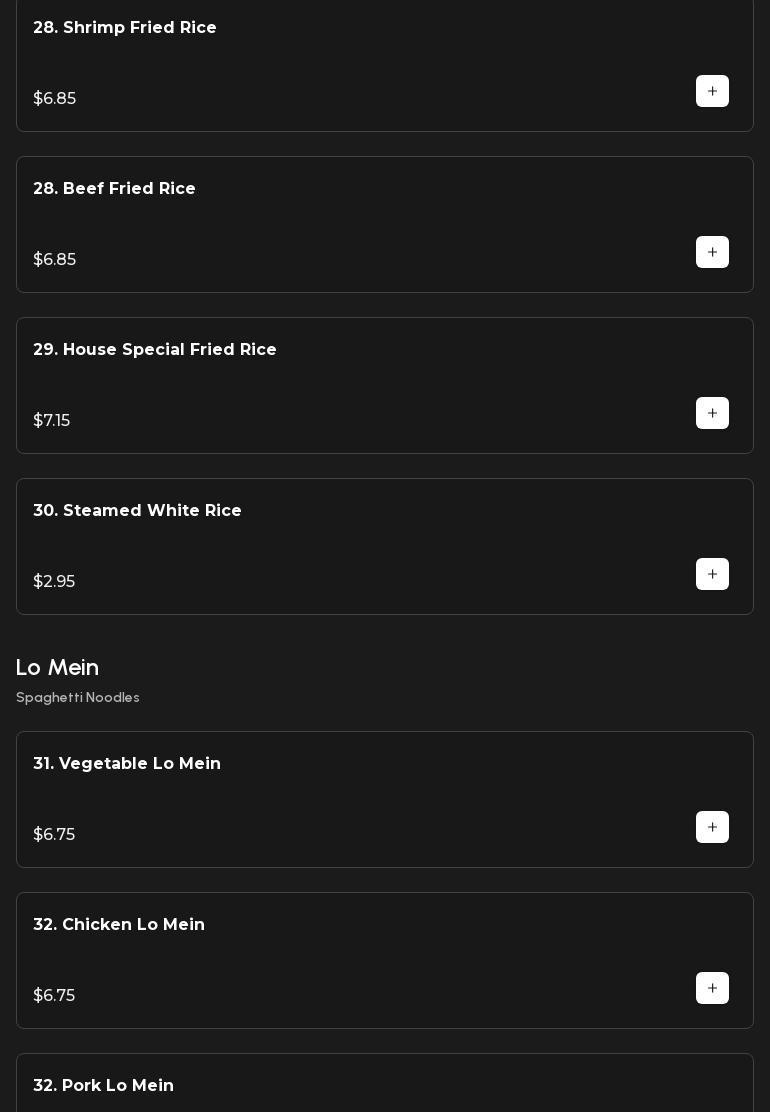Open the Shrimp Fried Rice item card

pyautogui.click(x=125, y=28)
